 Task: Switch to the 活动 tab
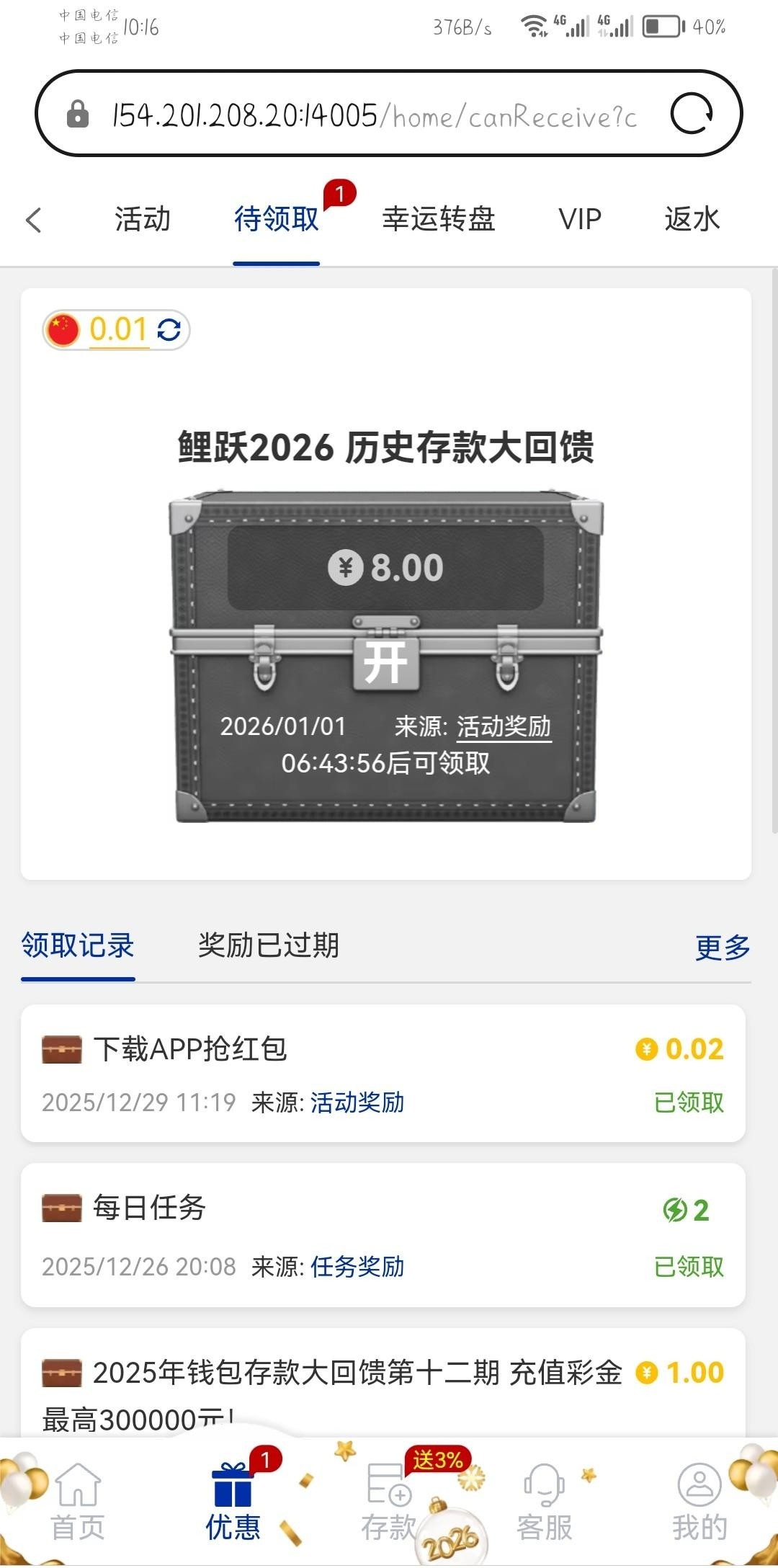pyautogui.click(x=143, y=219)
